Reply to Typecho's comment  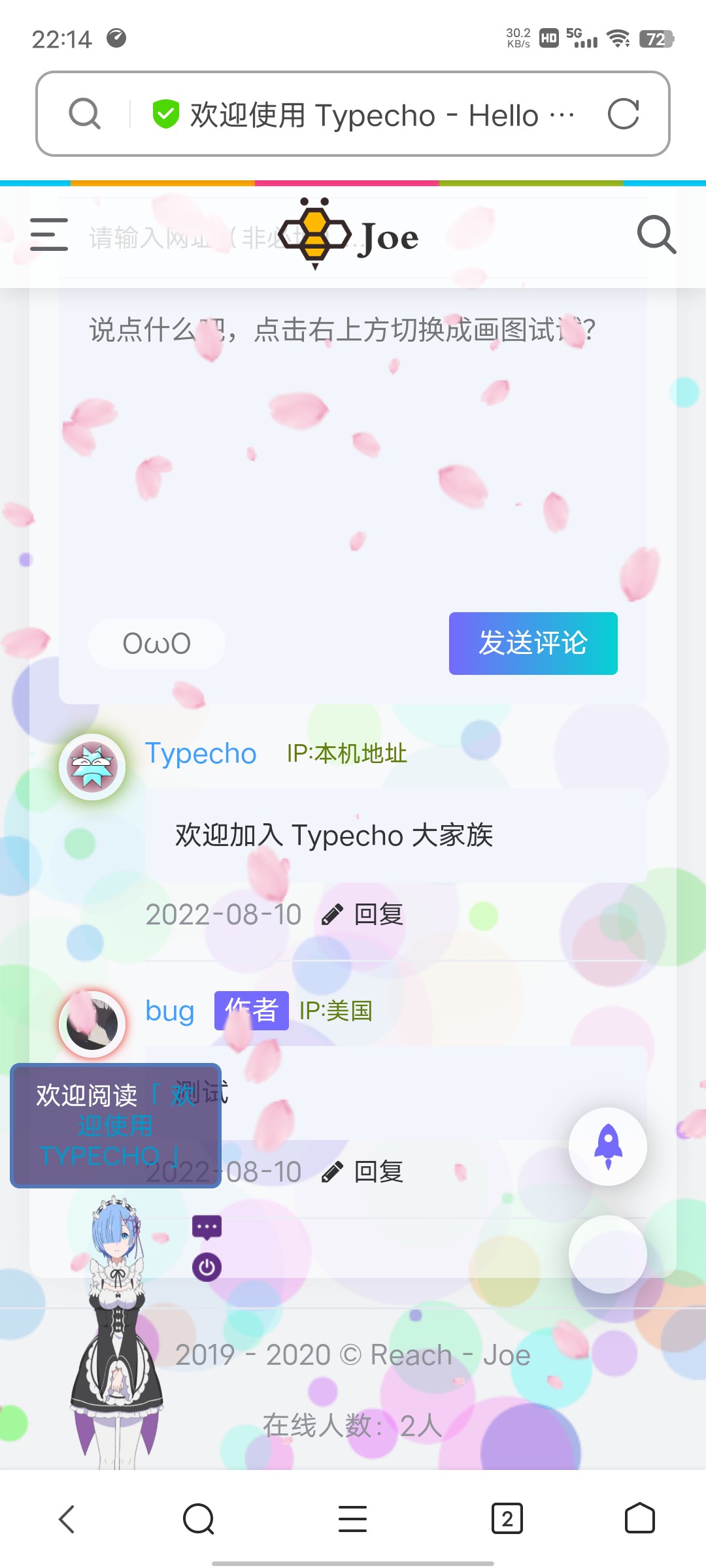point(363,914)
